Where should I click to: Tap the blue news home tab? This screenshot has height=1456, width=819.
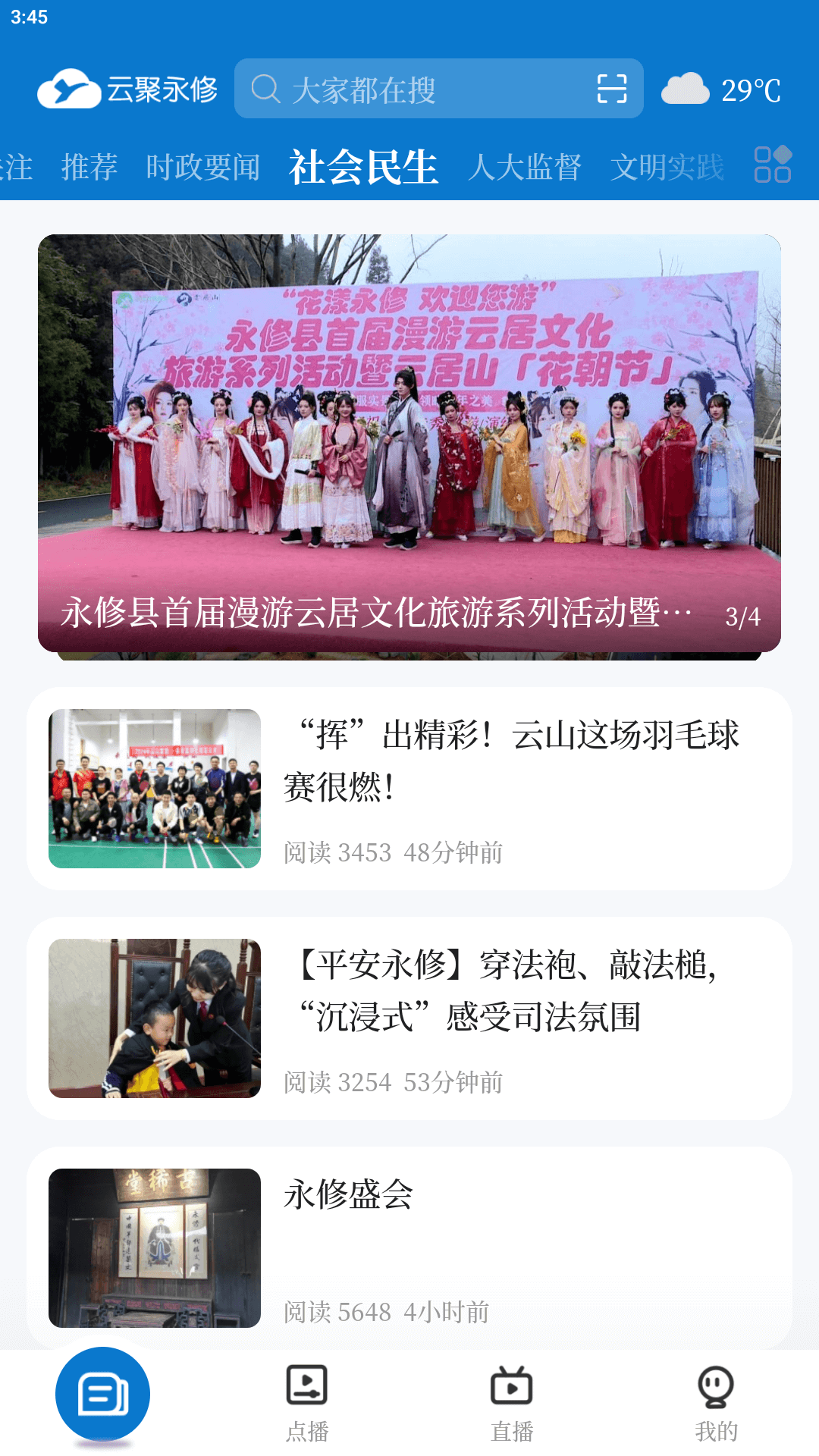click(x=102, y=1394)
